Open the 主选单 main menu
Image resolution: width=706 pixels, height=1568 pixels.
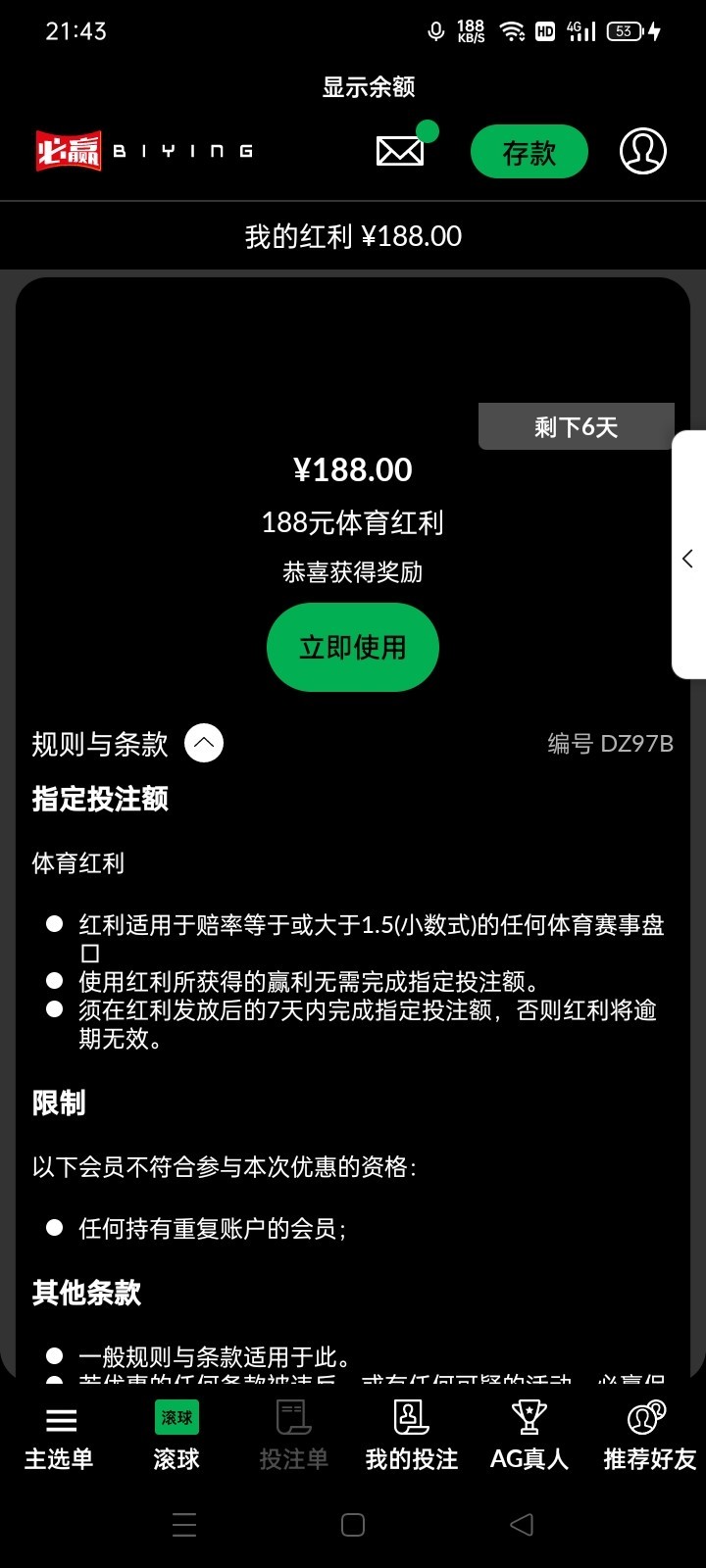(60, 1435)
